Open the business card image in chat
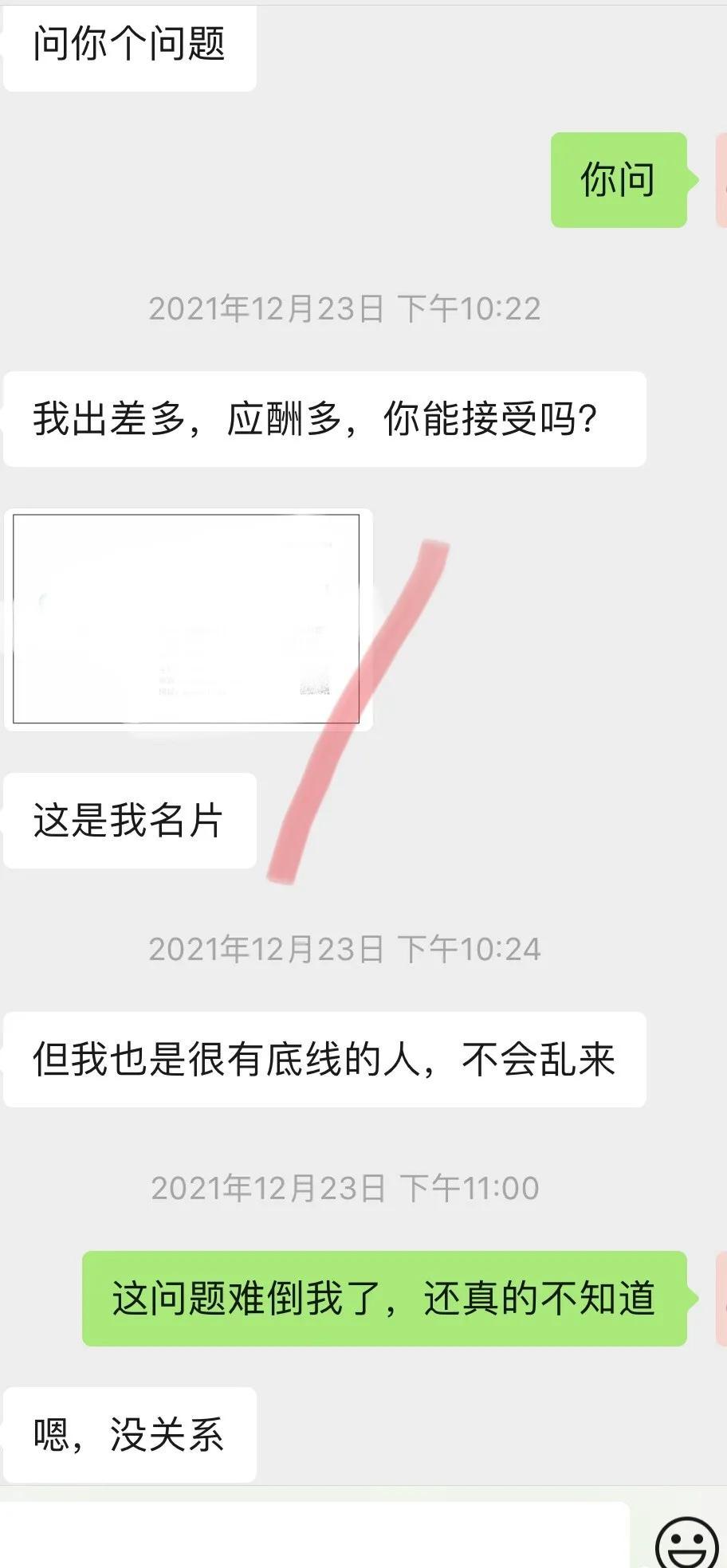 [x=187, y=619]
